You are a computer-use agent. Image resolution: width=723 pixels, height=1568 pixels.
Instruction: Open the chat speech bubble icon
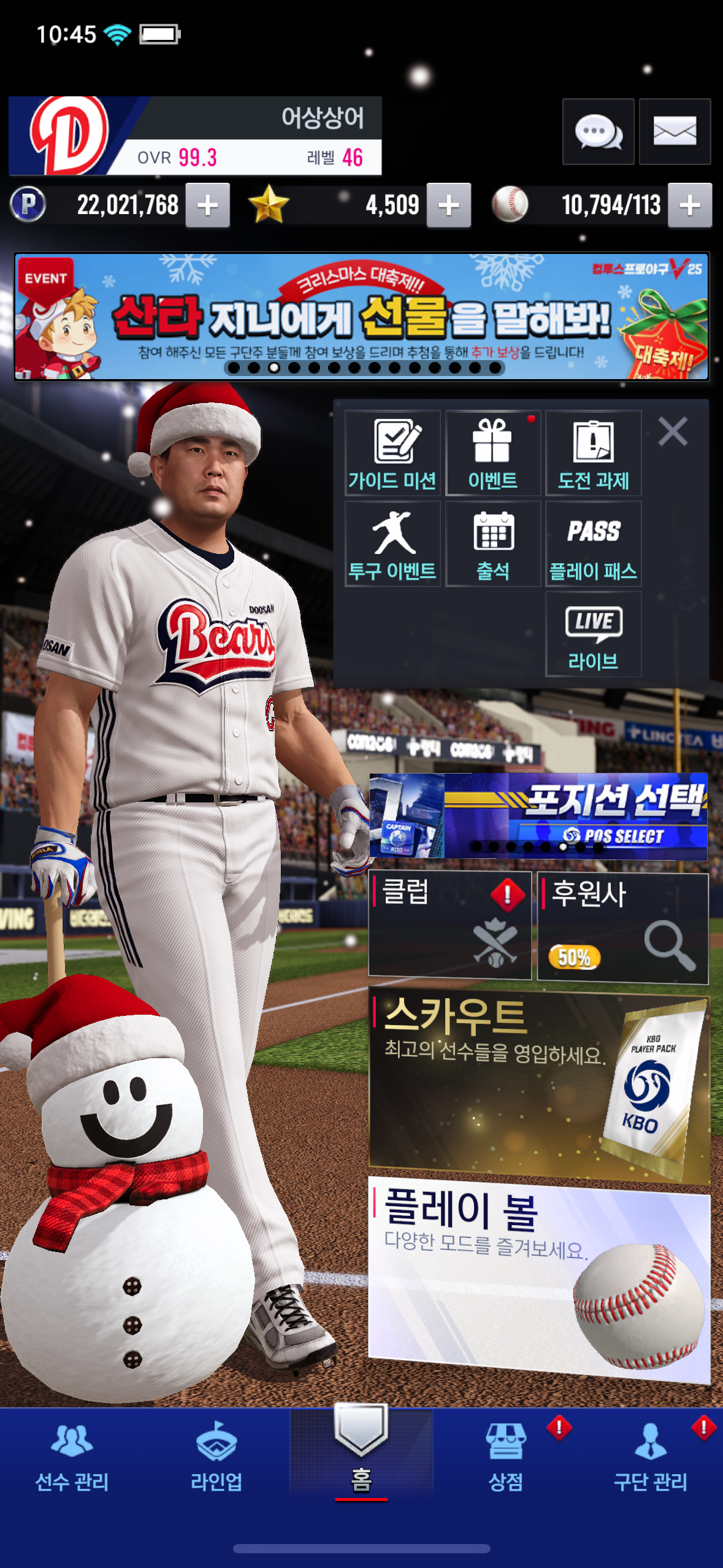point(598,131)
